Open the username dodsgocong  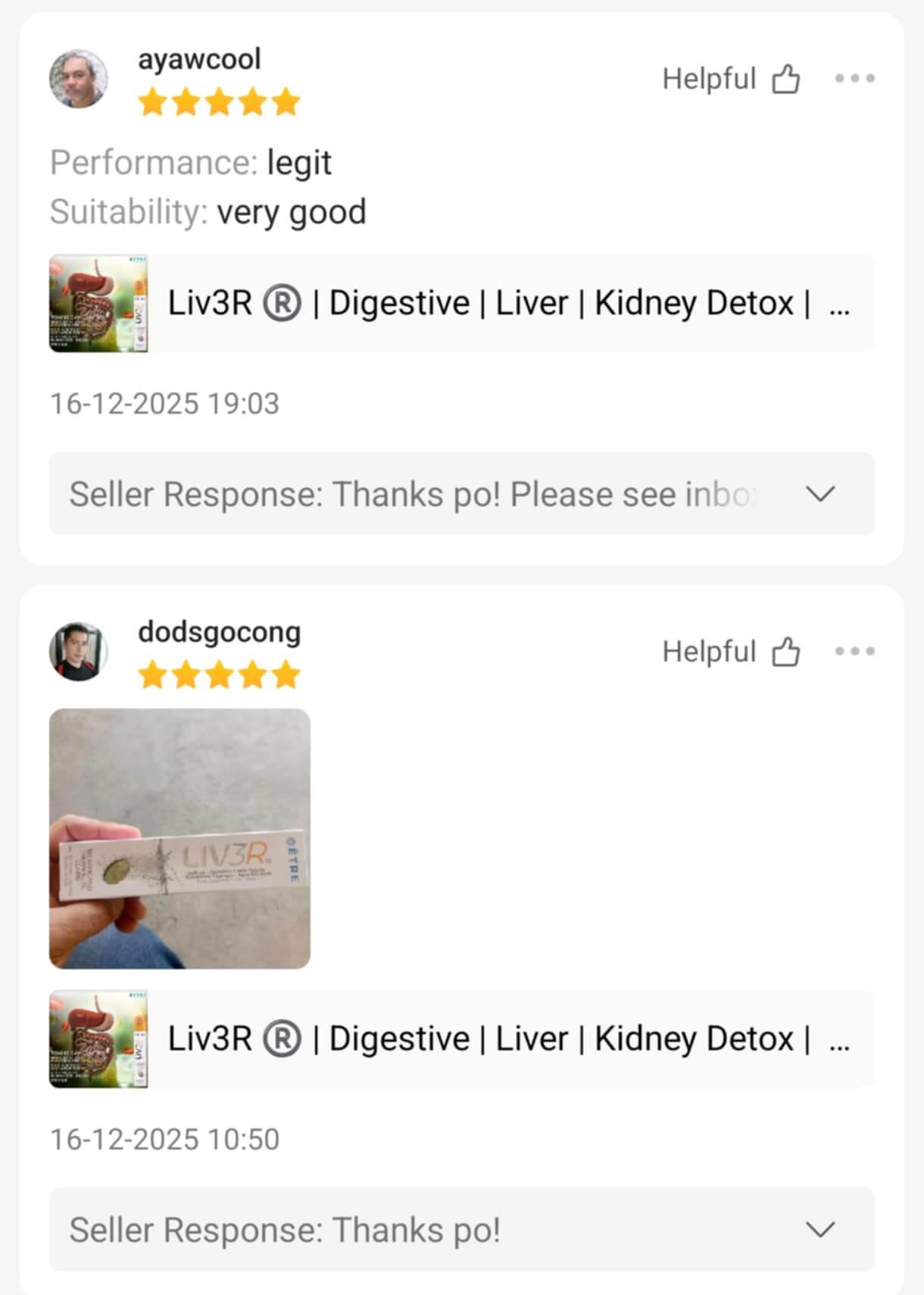tap(218, 632)
